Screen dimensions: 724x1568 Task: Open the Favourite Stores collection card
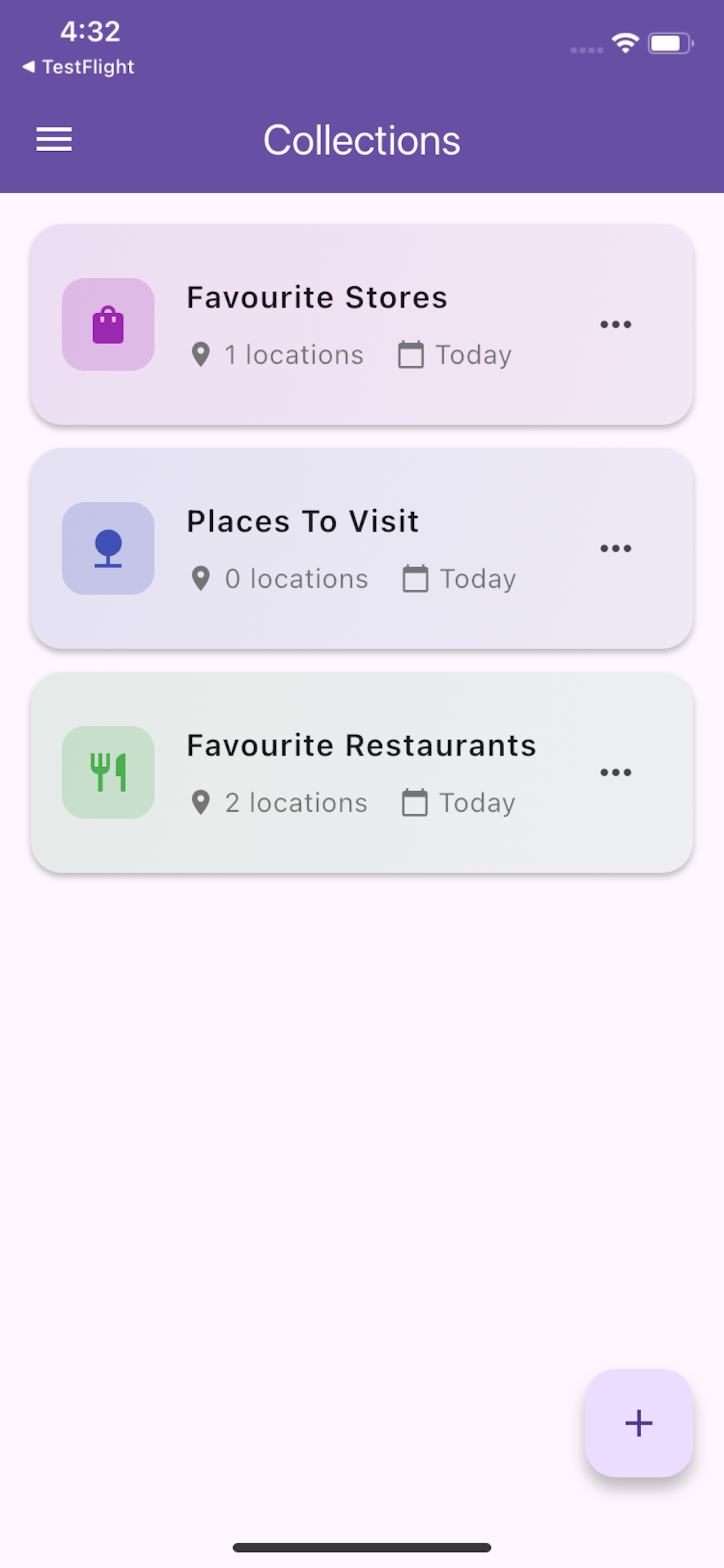click(x=362, y=324)
